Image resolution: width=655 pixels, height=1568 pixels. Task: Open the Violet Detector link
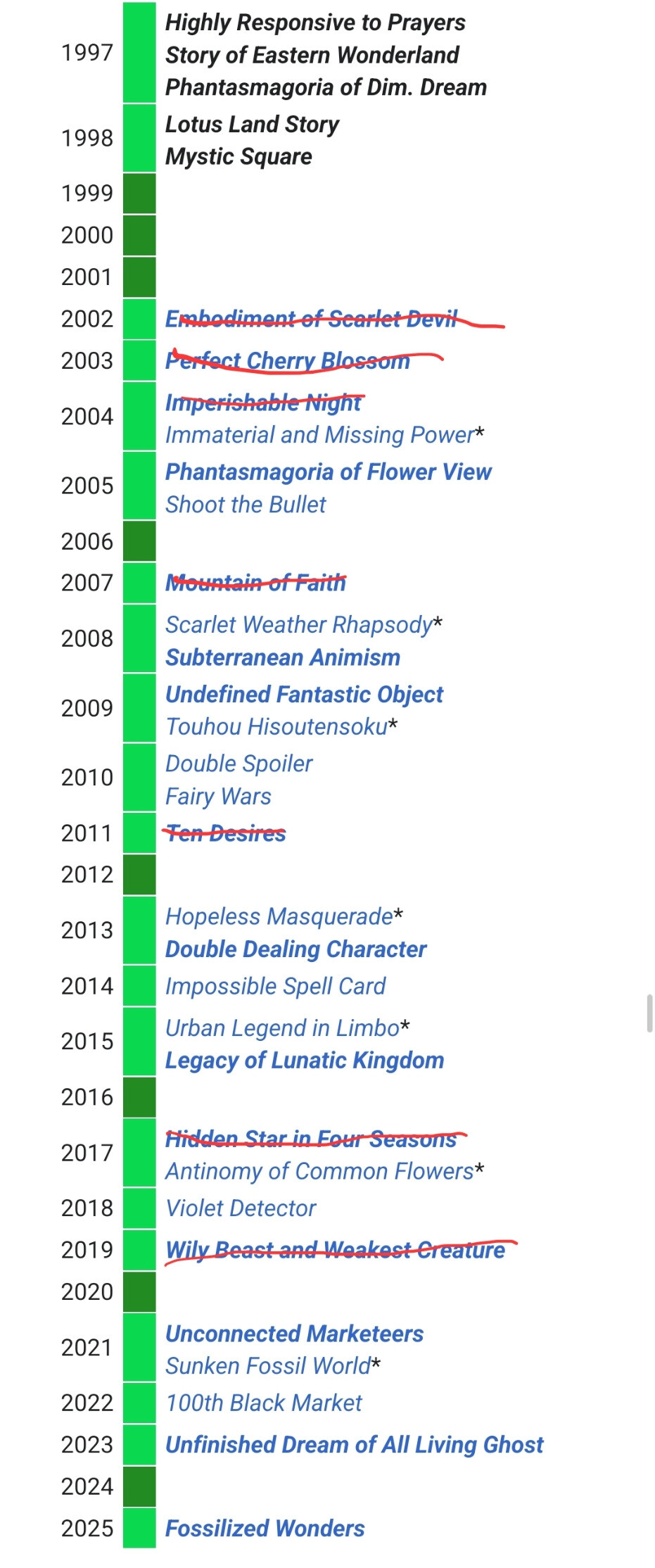241,1208
